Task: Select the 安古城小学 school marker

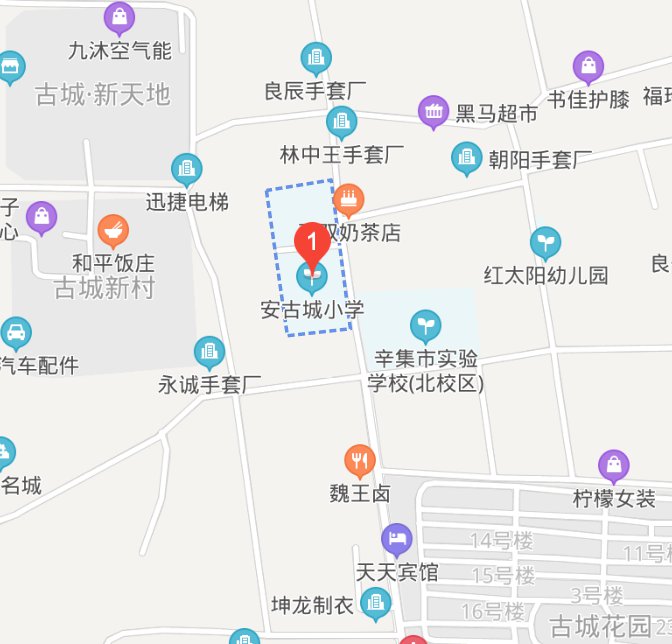Action: coord(311,277)
